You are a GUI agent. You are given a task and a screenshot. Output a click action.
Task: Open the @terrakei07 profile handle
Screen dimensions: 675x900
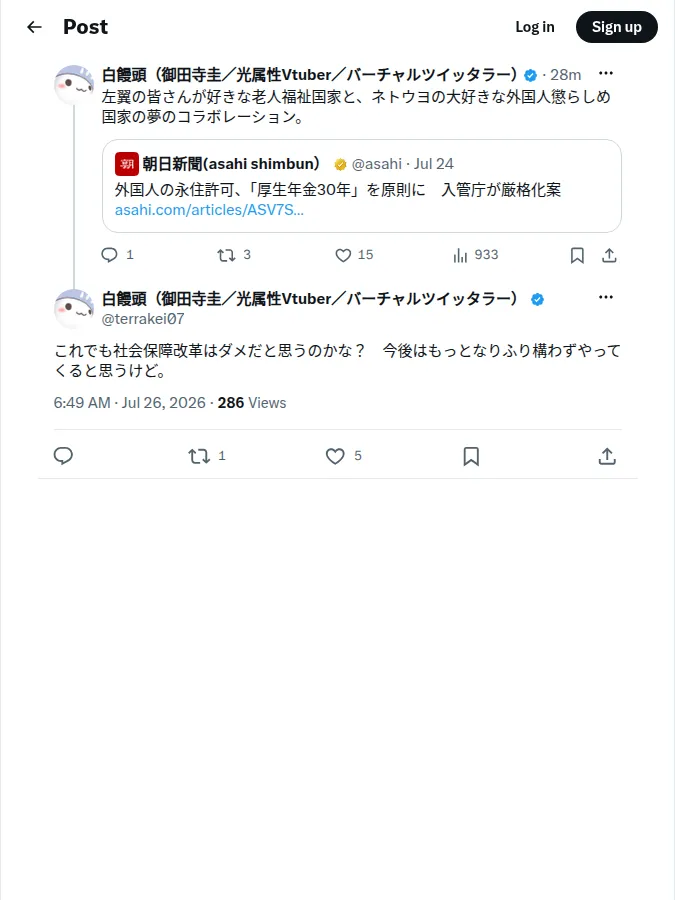coord(143,319)
